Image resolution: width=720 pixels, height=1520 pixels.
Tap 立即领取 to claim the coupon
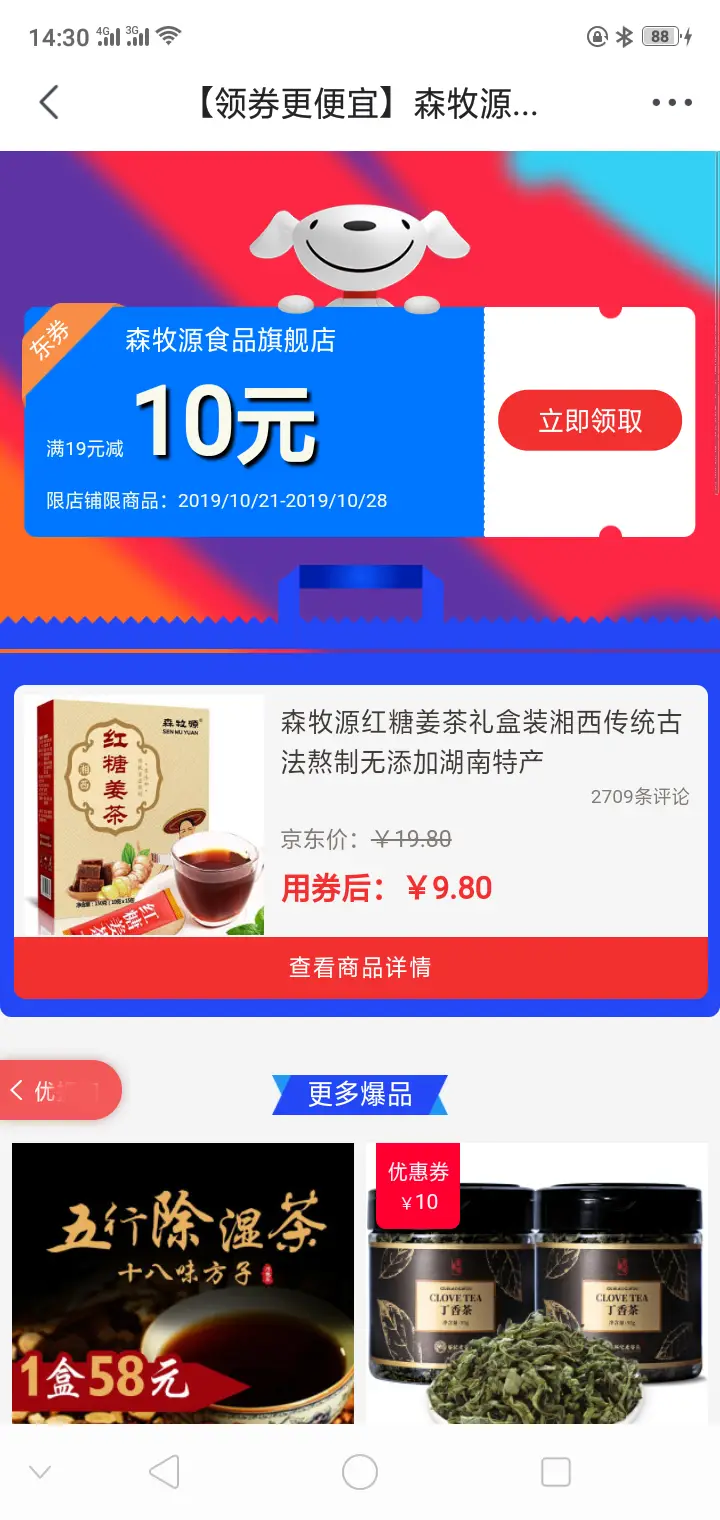(590, 421)
